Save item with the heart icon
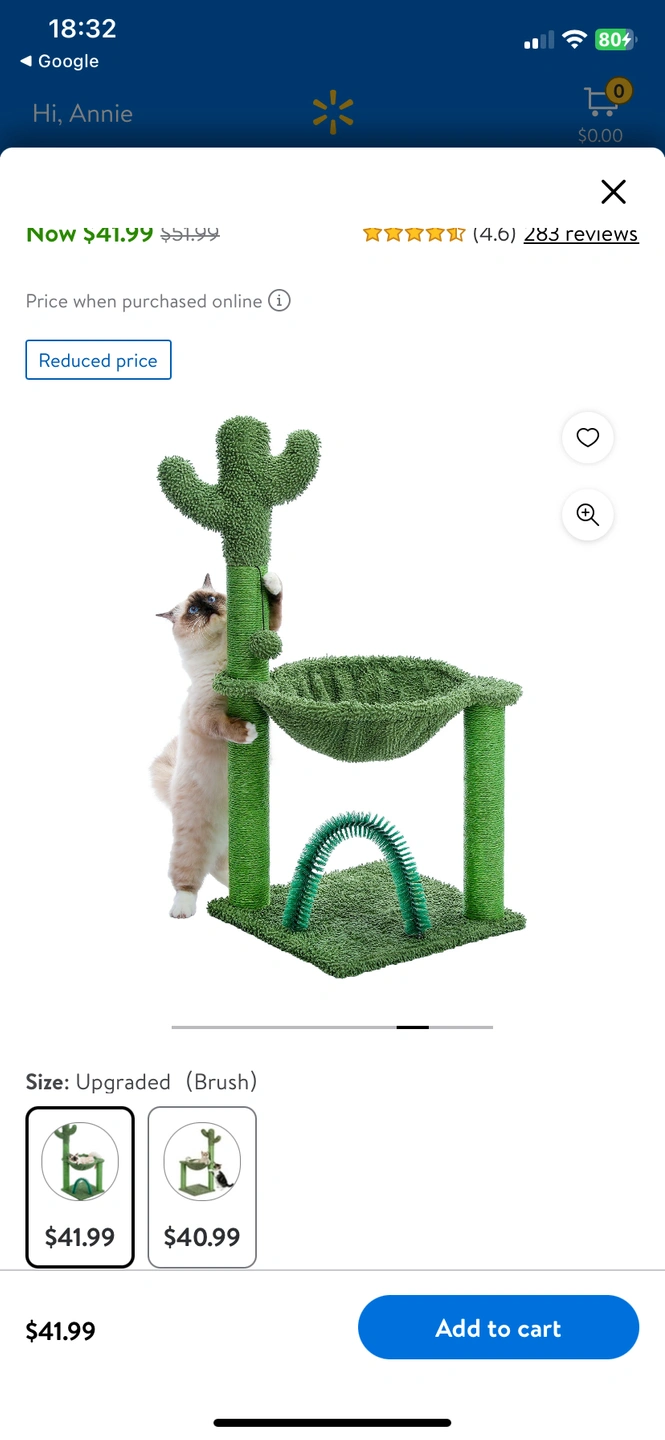Screen dimensions: 665x1440 (587, 437)
